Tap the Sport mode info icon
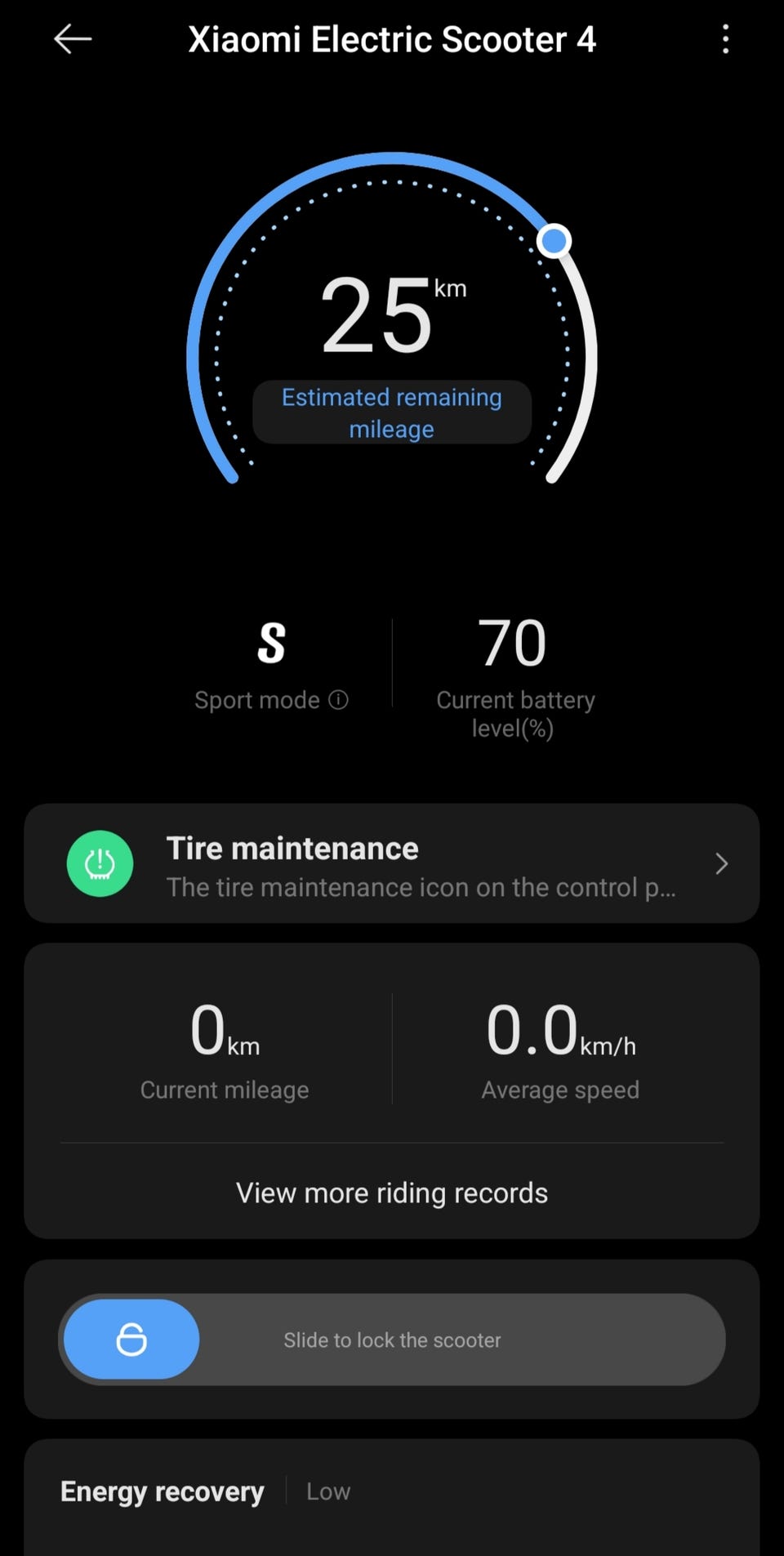Viewport: 784px width, 1556px height. click(x=338, y=700)
